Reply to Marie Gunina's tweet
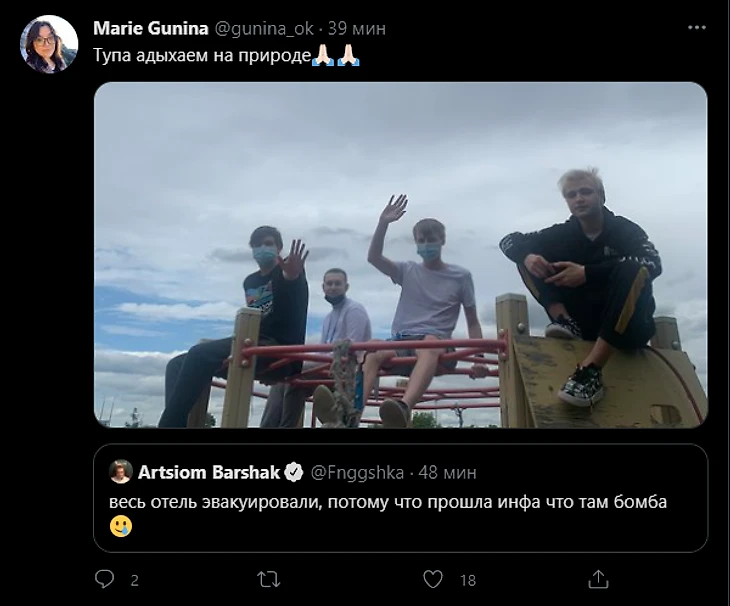 pos(105,579)
